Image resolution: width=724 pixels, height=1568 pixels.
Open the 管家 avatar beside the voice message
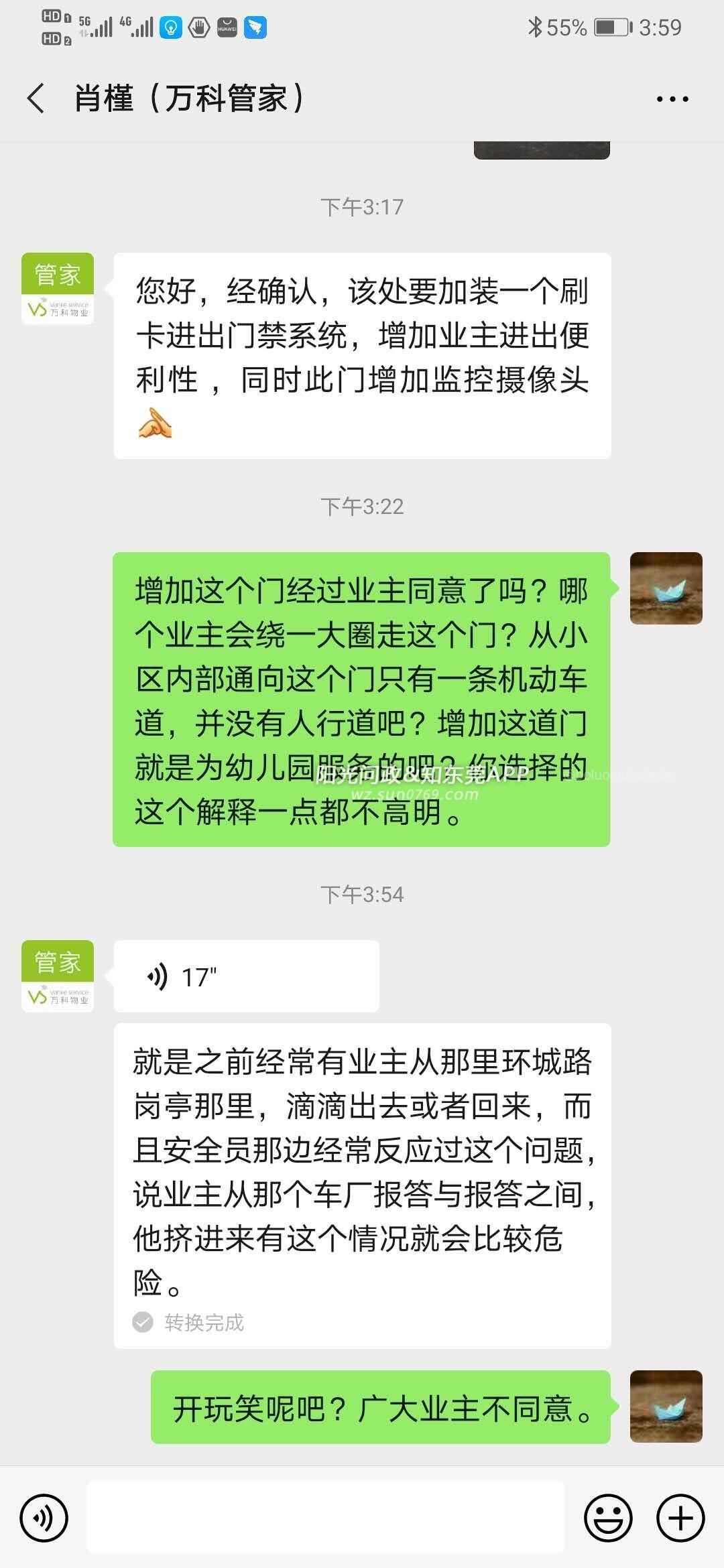[x=58, y=976]
